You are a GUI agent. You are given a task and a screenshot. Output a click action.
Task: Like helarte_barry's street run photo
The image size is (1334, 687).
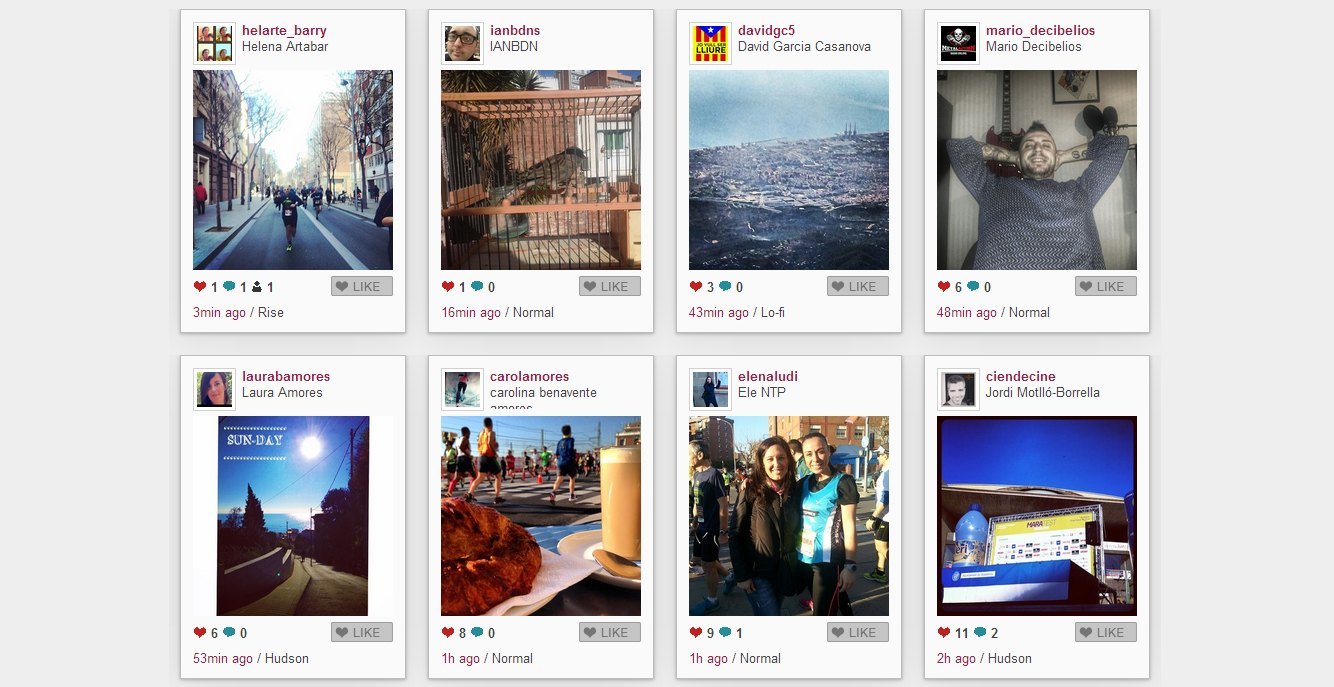point(362,286)
